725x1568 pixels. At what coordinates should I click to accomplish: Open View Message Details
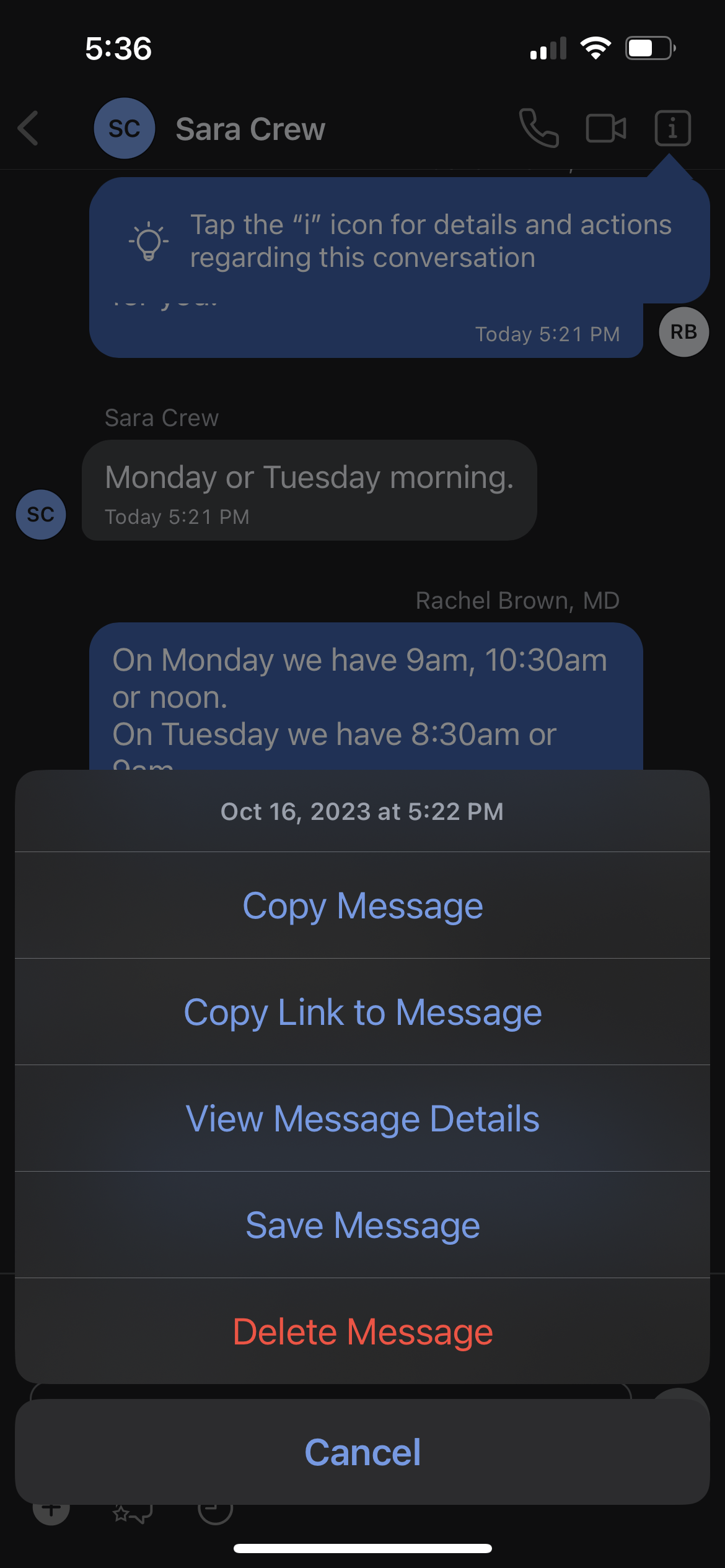pyautogui.click(x=362, y=1118)
